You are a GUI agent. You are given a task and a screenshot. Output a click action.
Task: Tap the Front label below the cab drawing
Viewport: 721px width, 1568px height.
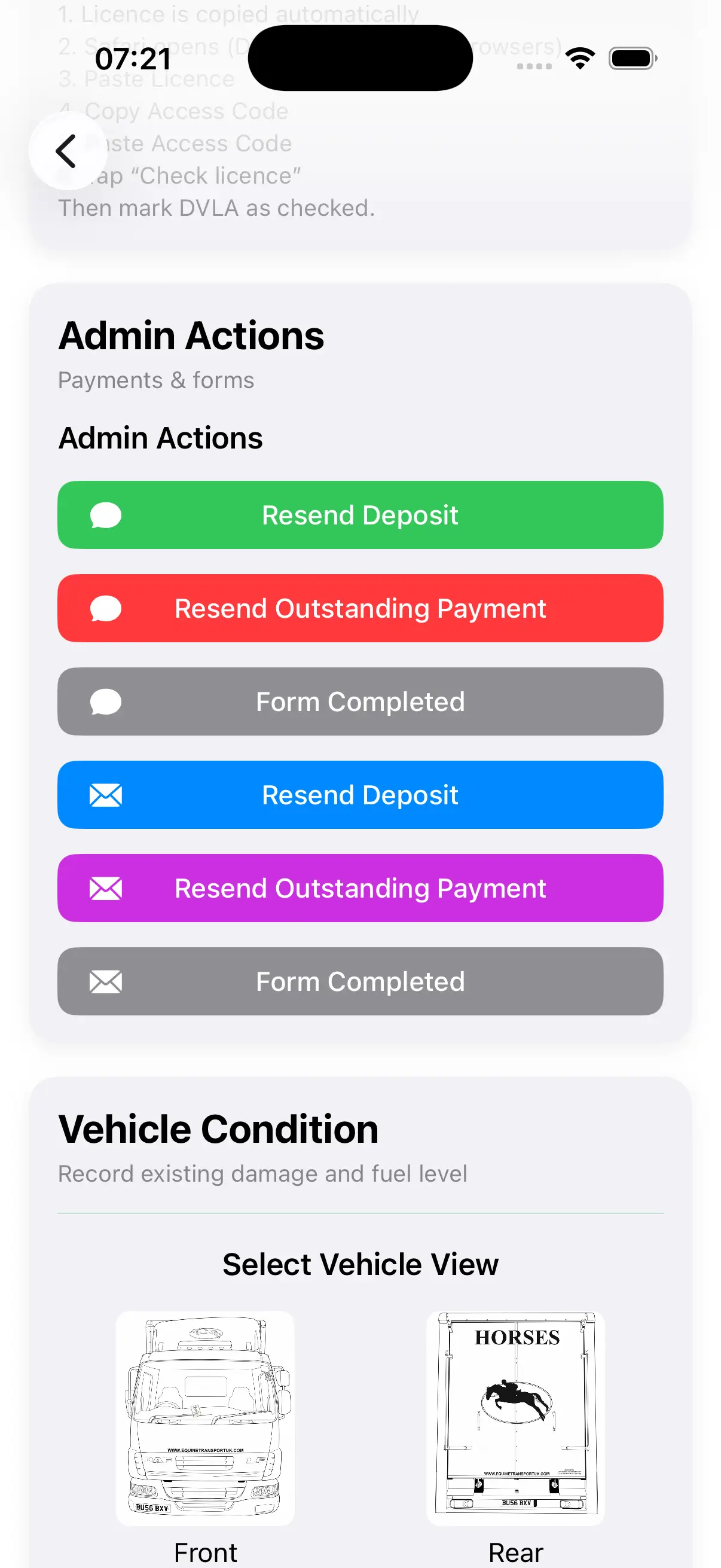206,1551
